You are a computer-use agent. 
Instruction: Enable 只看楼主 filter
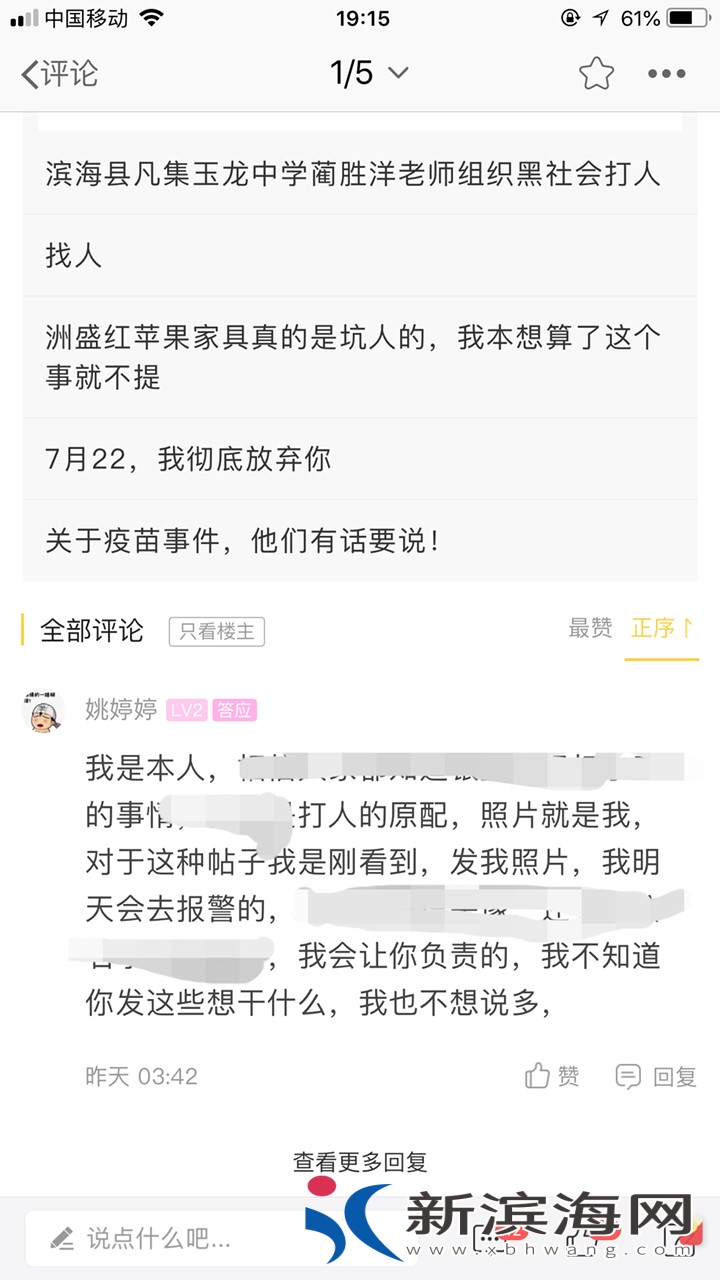click(x=216, y=631)
